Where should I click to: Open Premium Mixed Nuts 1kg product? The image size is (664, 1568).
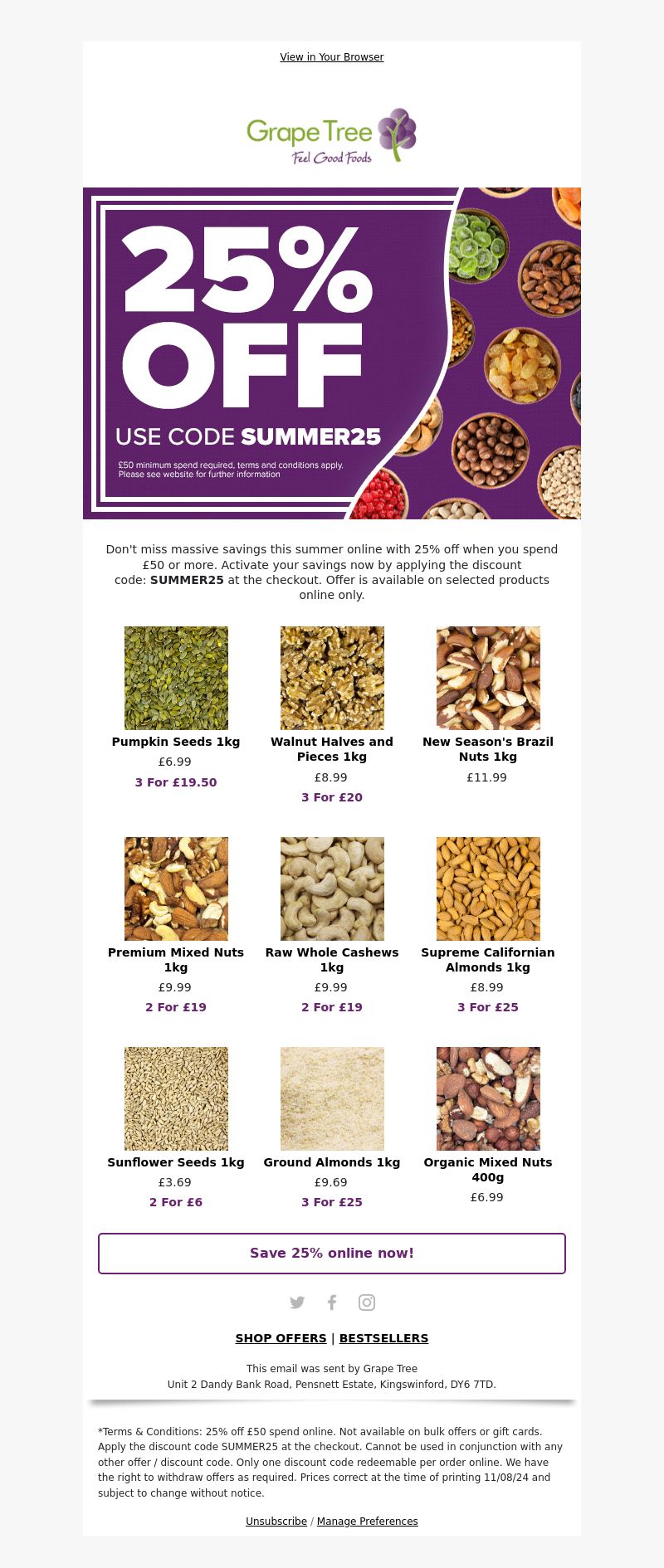176,889
